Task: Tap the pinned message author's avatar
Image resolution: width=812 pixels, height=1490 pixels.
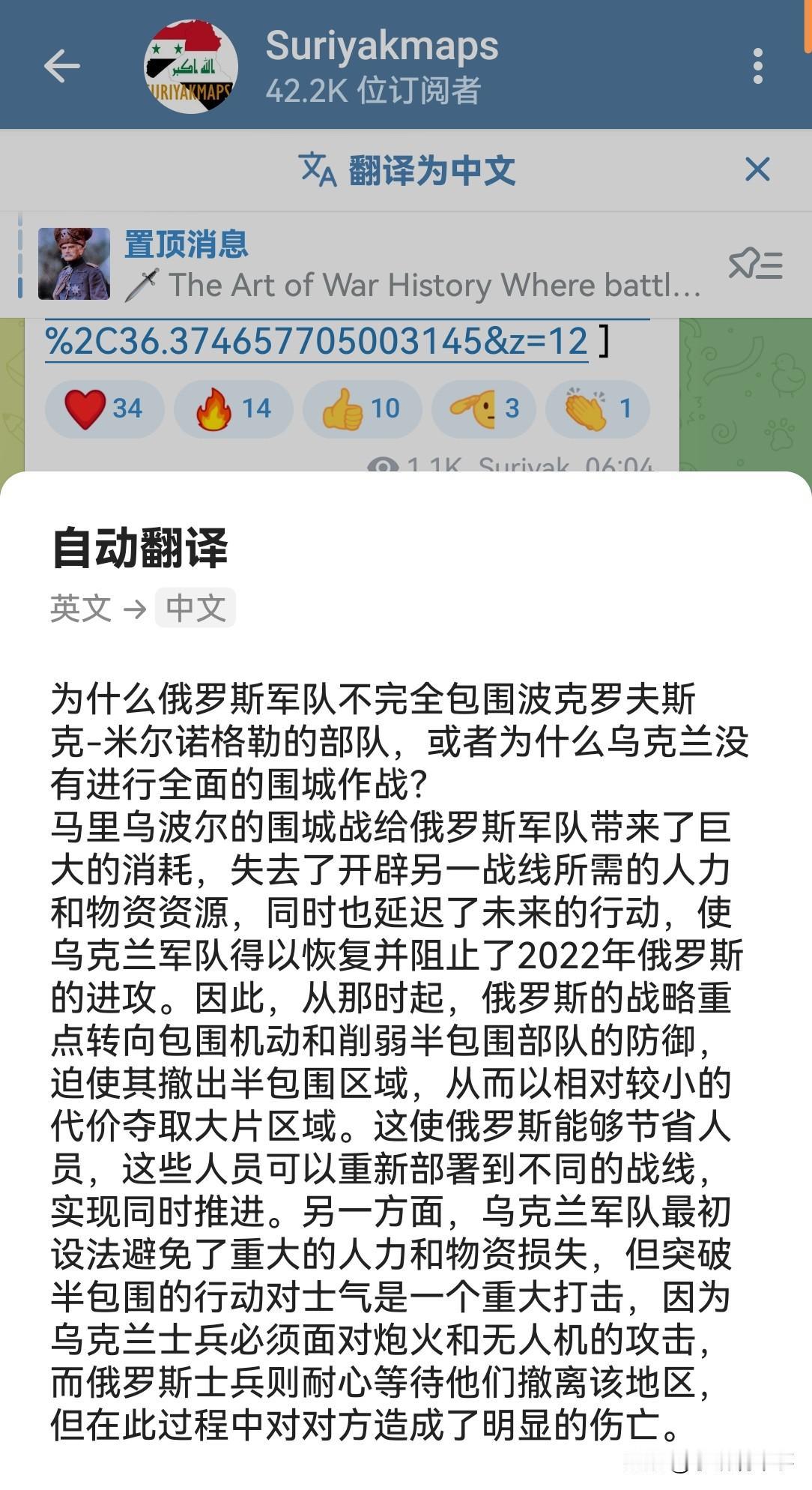Action: tap(75, 264)
